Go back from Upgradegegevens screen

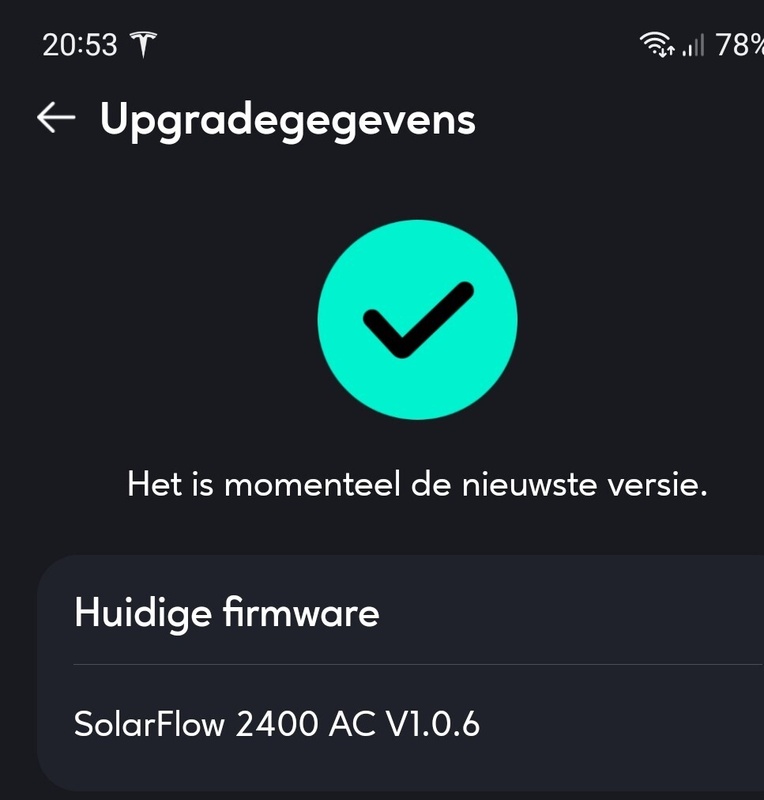[x=56, y=118]
